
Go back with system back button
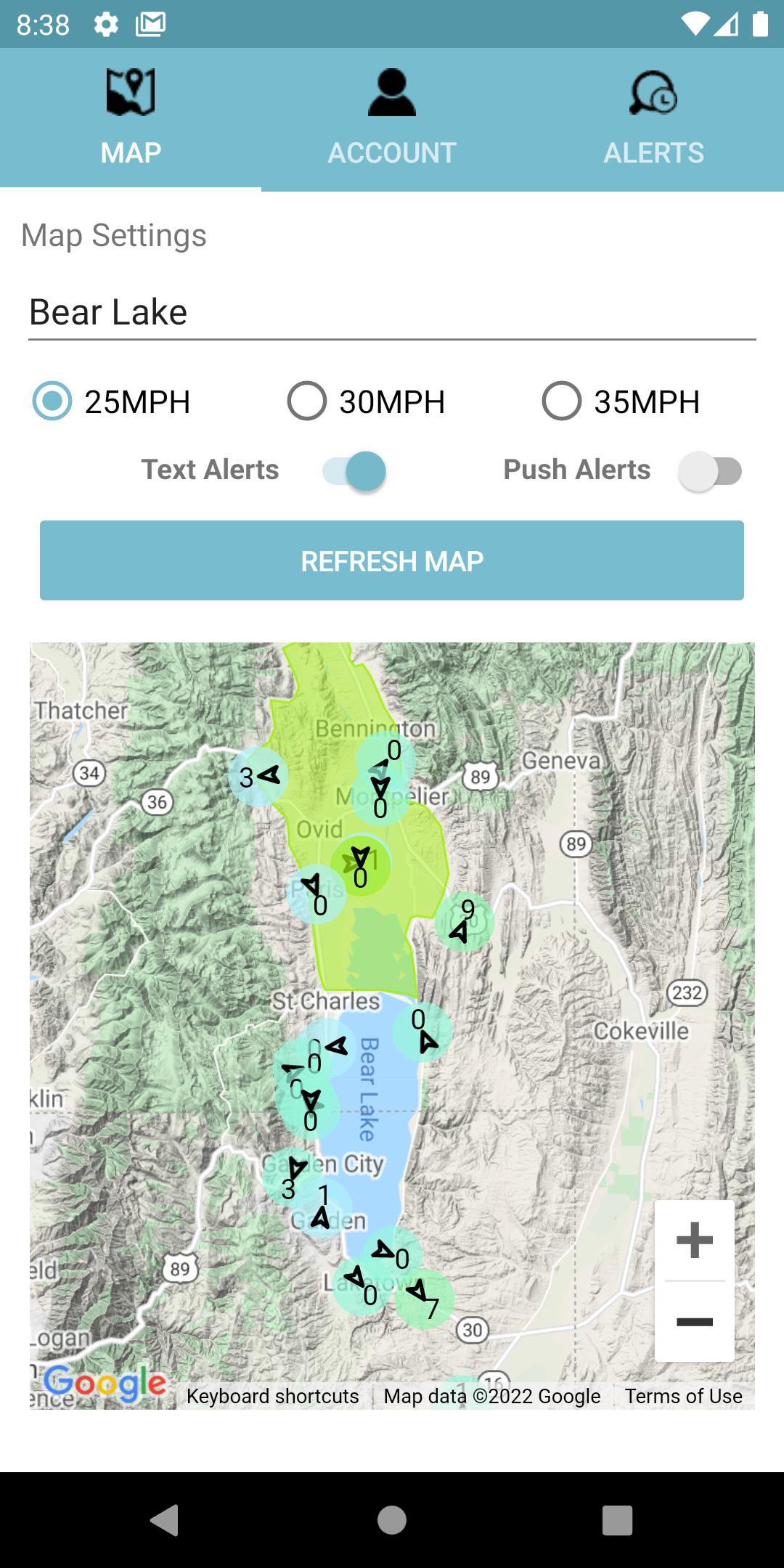[x=166, y=1519]
